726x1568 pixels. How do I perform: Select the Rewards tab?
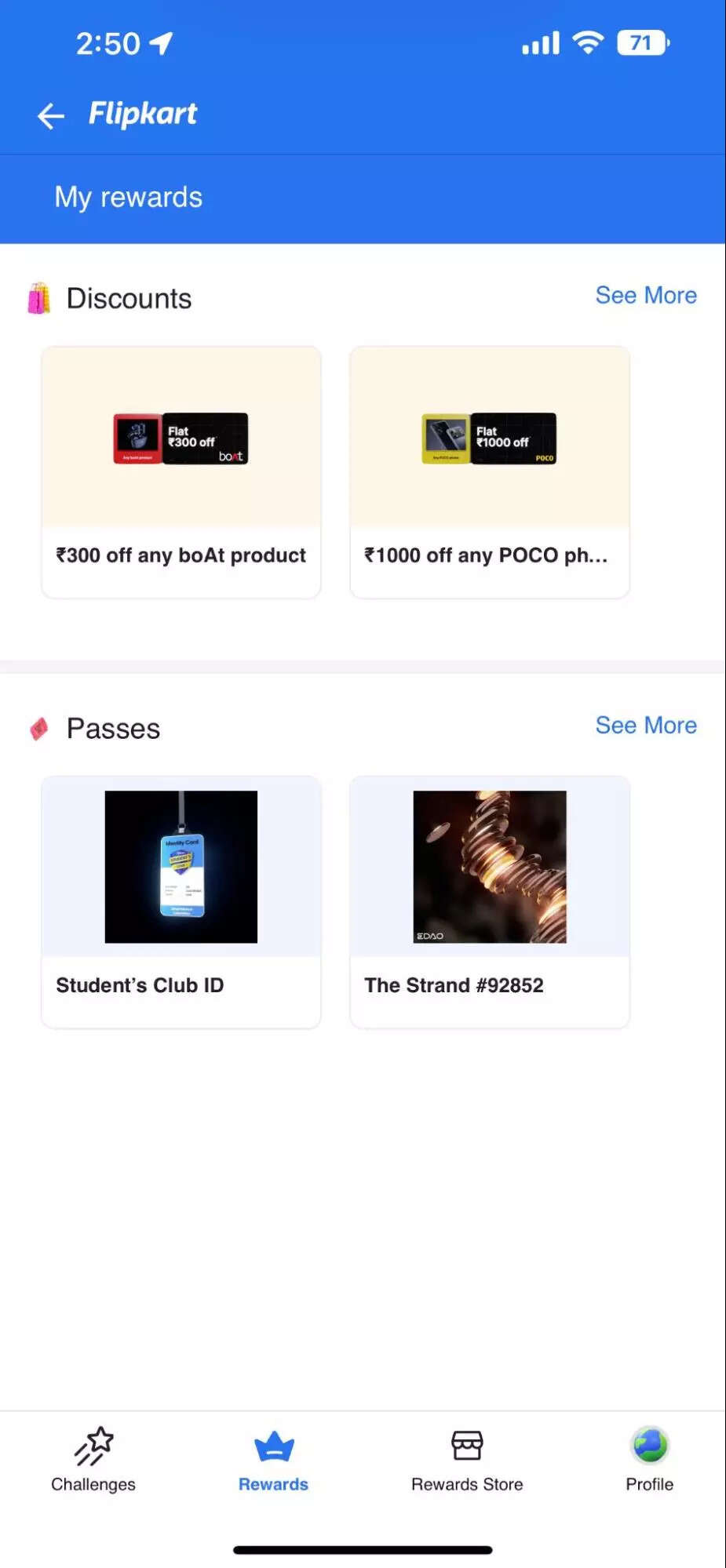tap(273, 1461)
